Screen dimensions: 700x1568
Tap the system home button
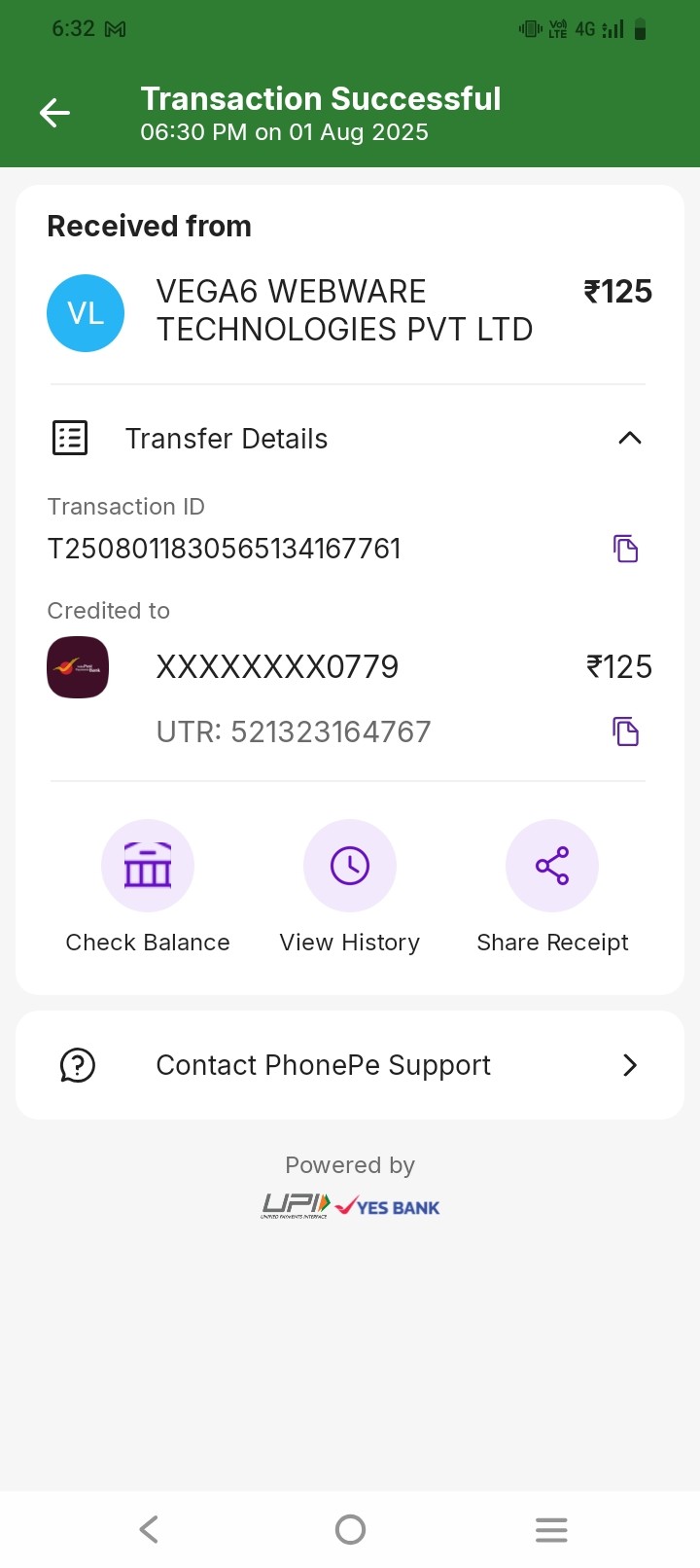pos(350,1530)
